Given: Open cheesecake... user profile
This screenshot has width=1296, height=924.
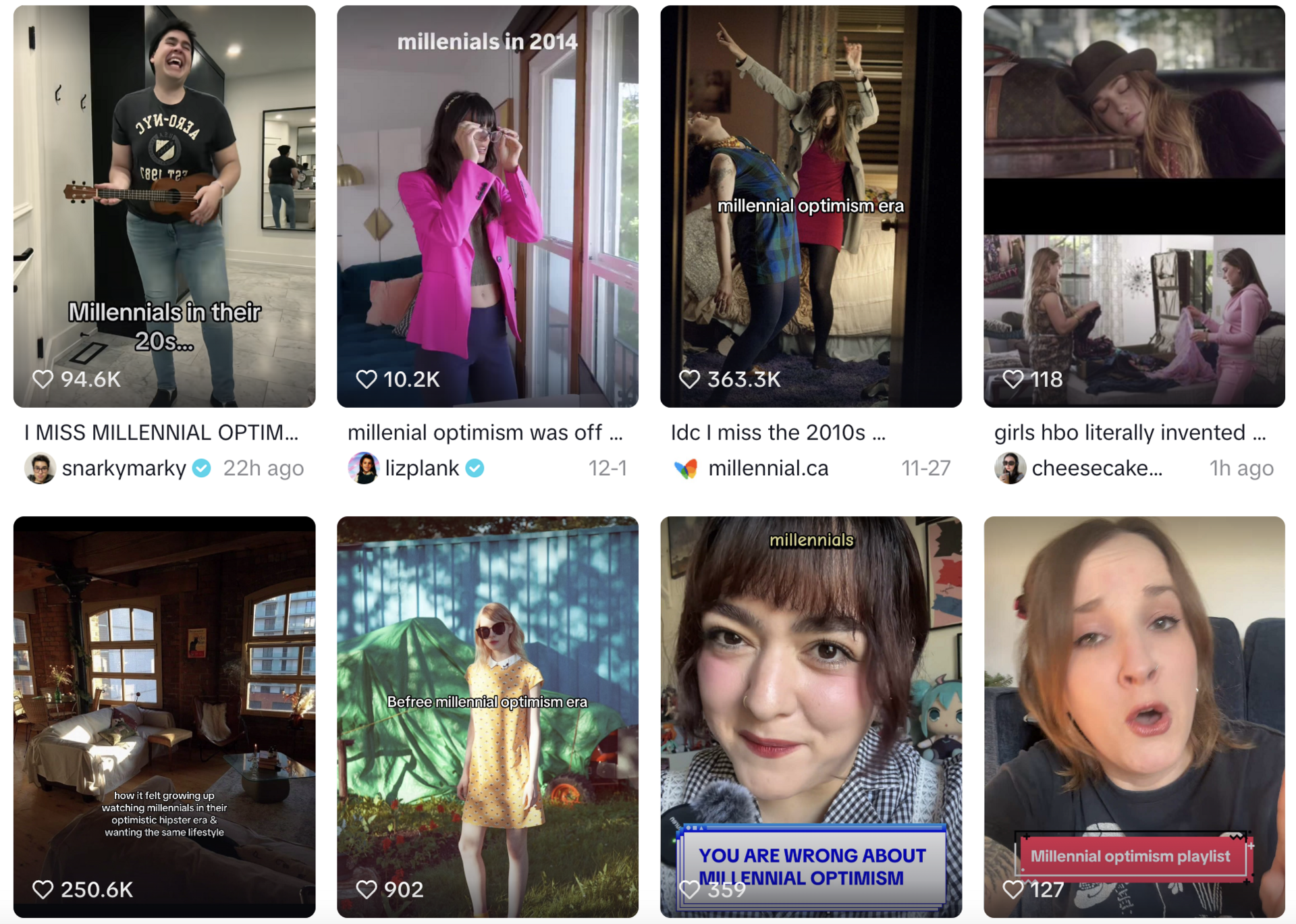Looking at the screenshot, I should [1096, 468].
